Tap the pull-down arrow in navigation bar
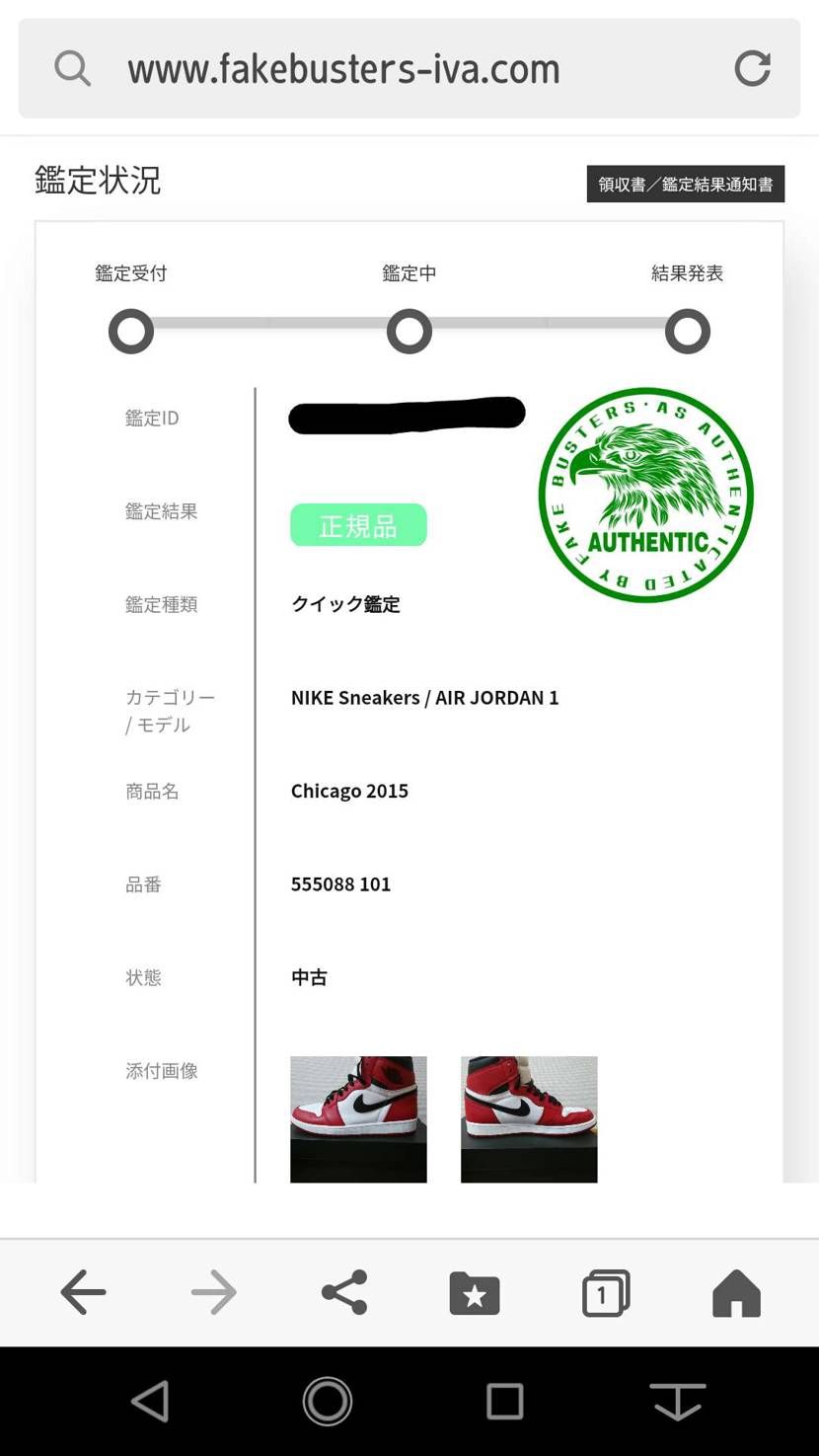Screen dimensions: 819x1456 click(x=678, y=1401)
